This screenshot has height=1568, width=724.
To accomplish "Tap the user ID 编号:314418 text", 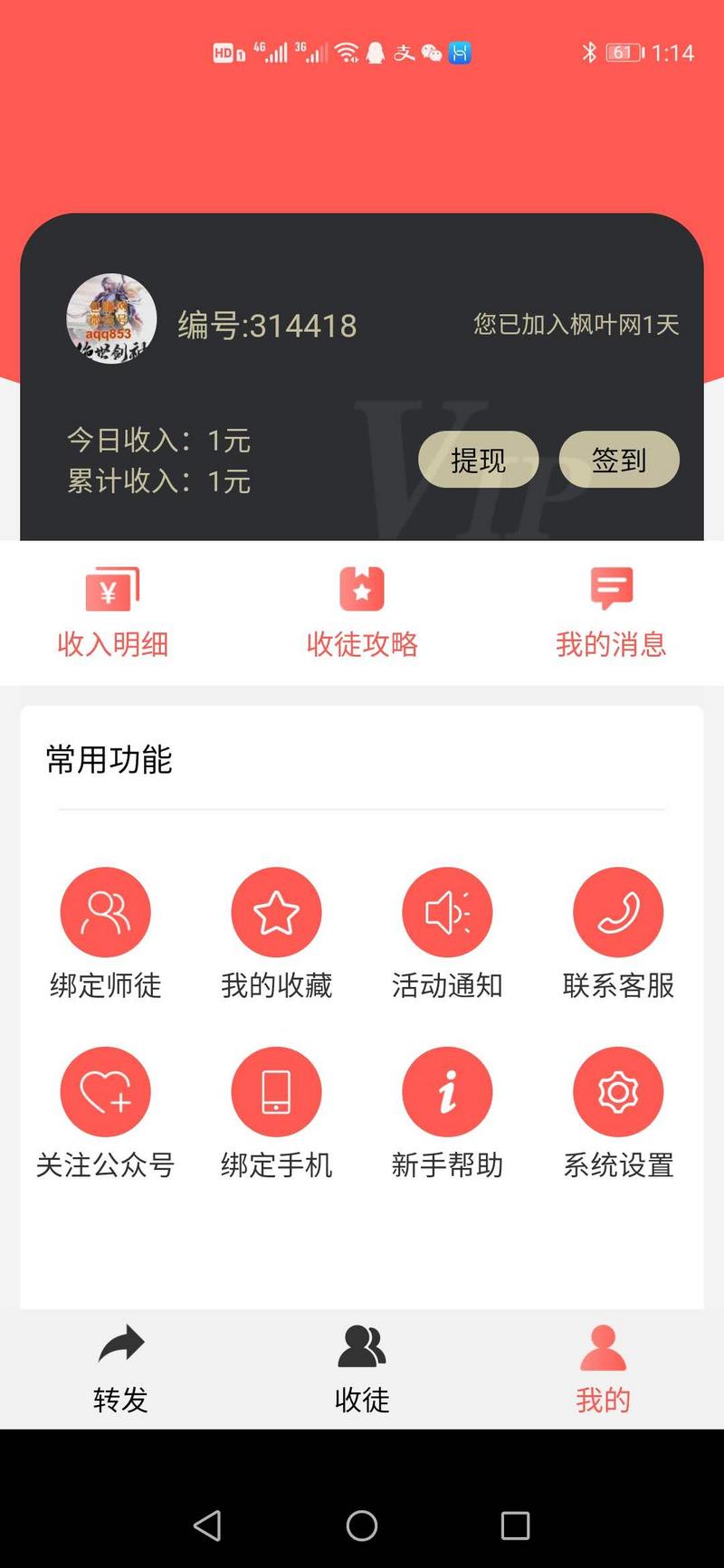I will click(x=269, y=325).
